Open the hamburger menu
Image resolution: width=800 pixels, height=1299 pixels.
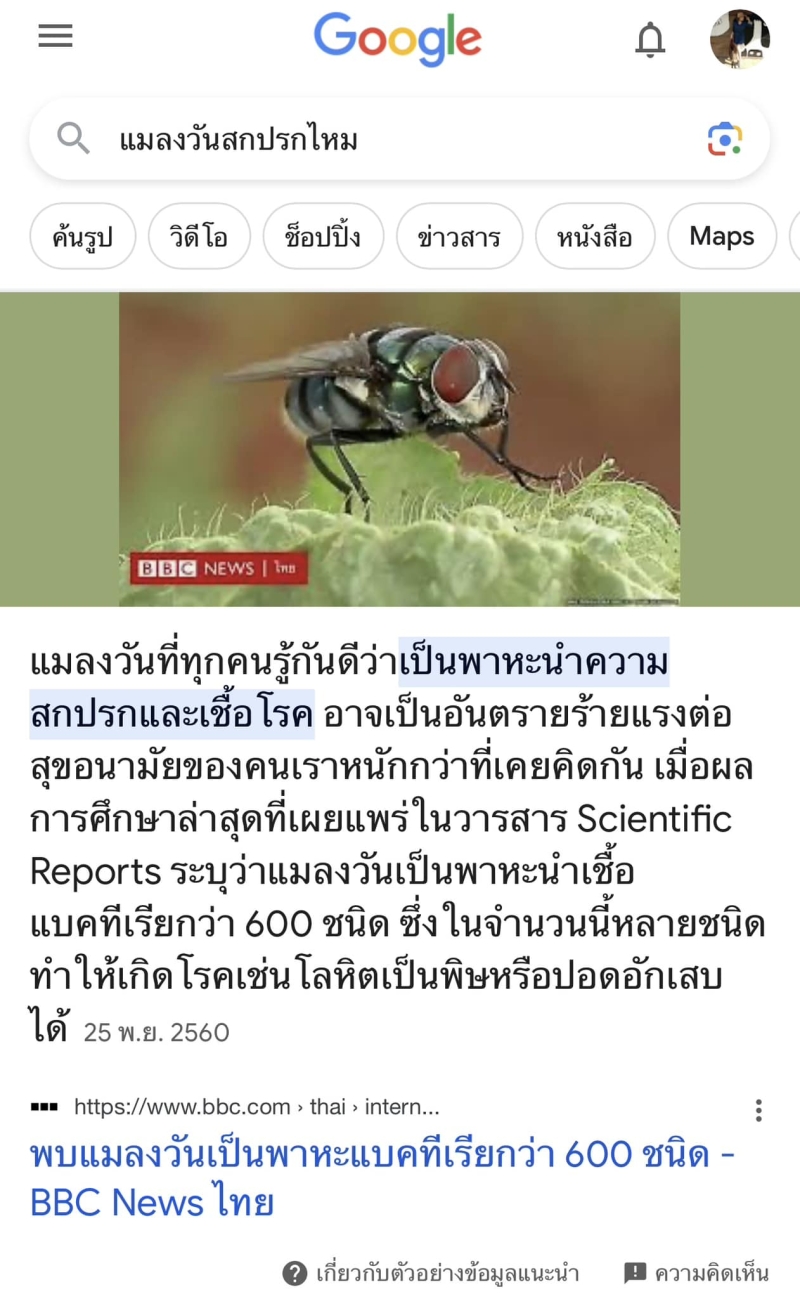(x=55, y=37)
